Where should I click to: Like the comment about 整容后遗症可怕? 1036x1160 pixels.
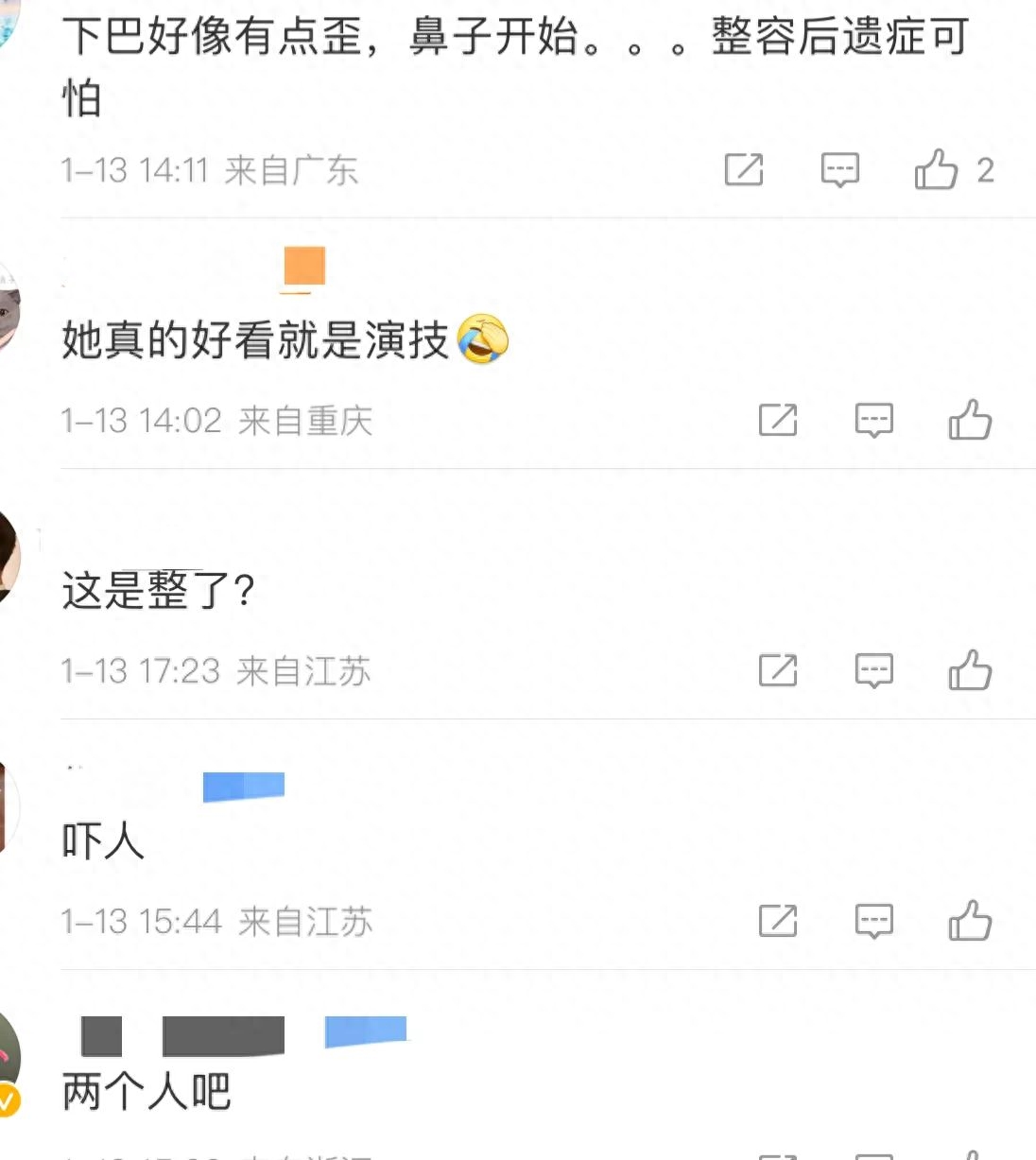point(936,170)
